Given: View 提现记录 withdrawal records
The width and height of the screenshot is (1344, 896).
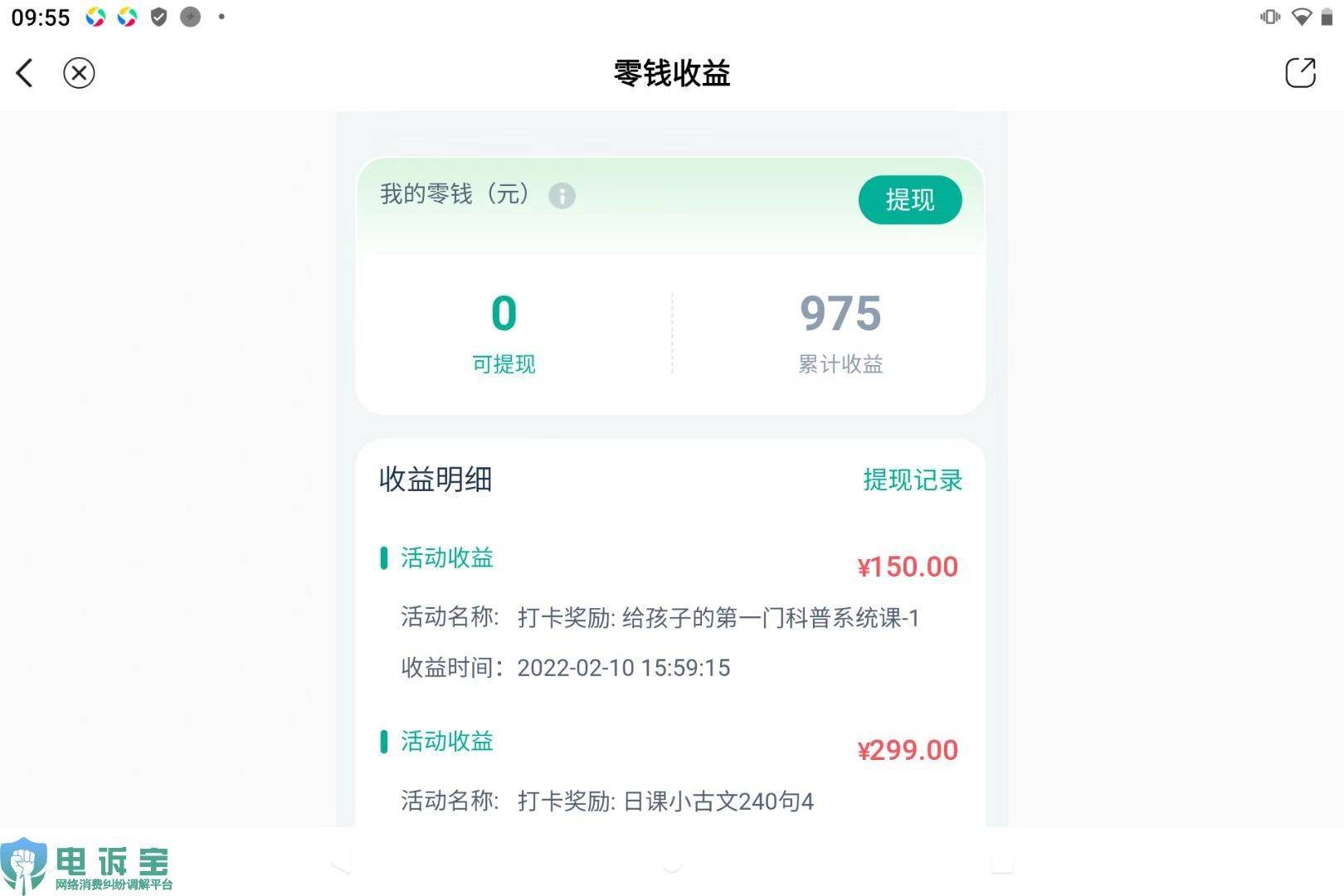Looking at the screenshot, I should point(913,480).
